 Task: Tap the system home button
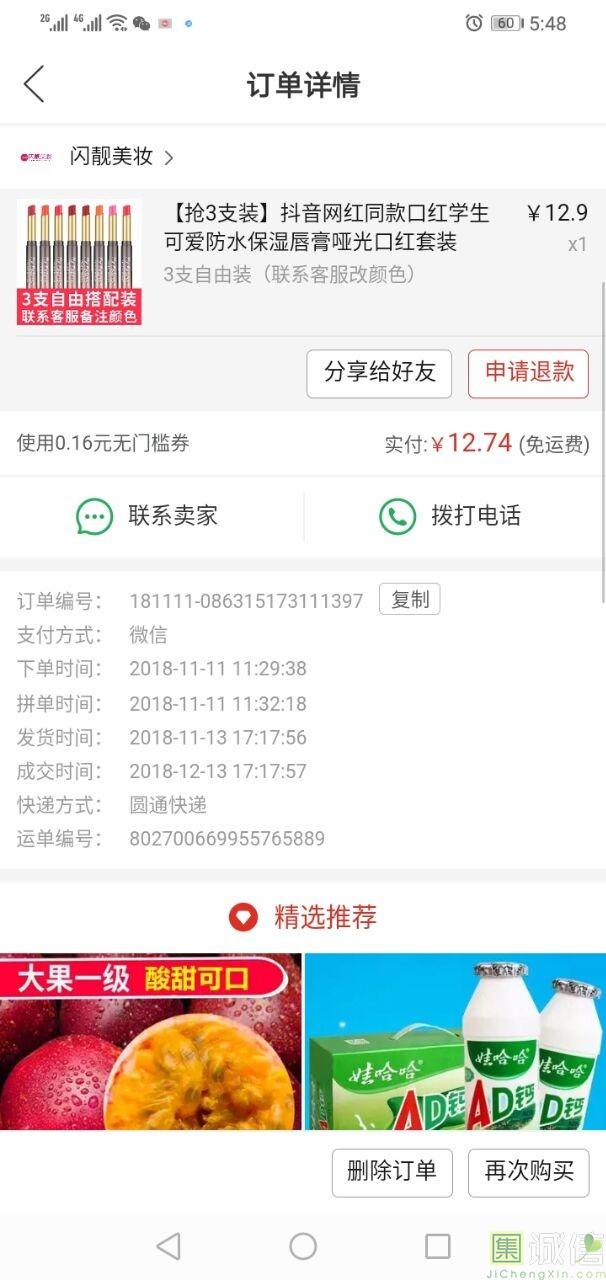pyautogui.click(x=303, y=1246)
